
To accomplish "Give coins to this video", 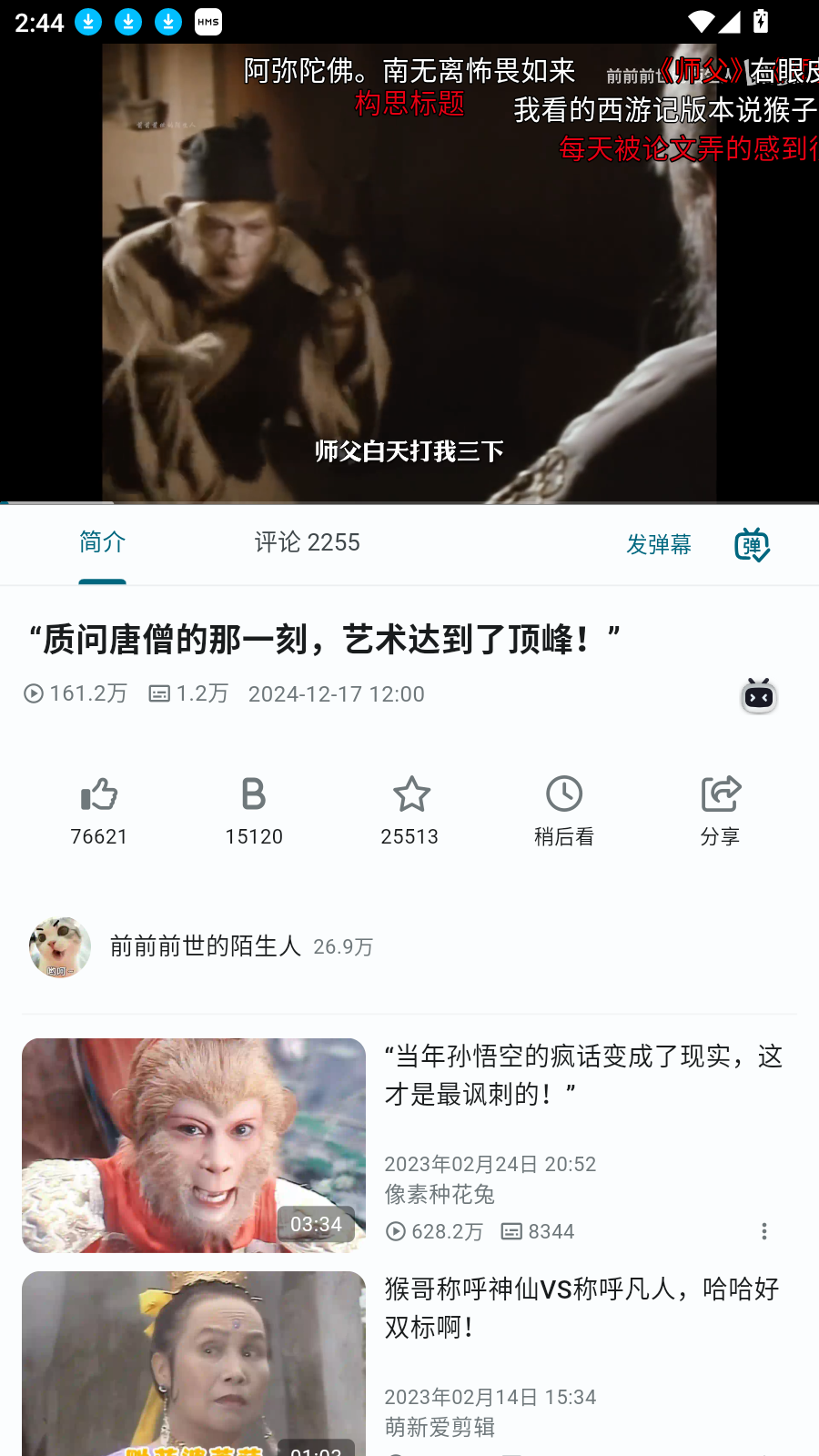I will pos(254,810).
